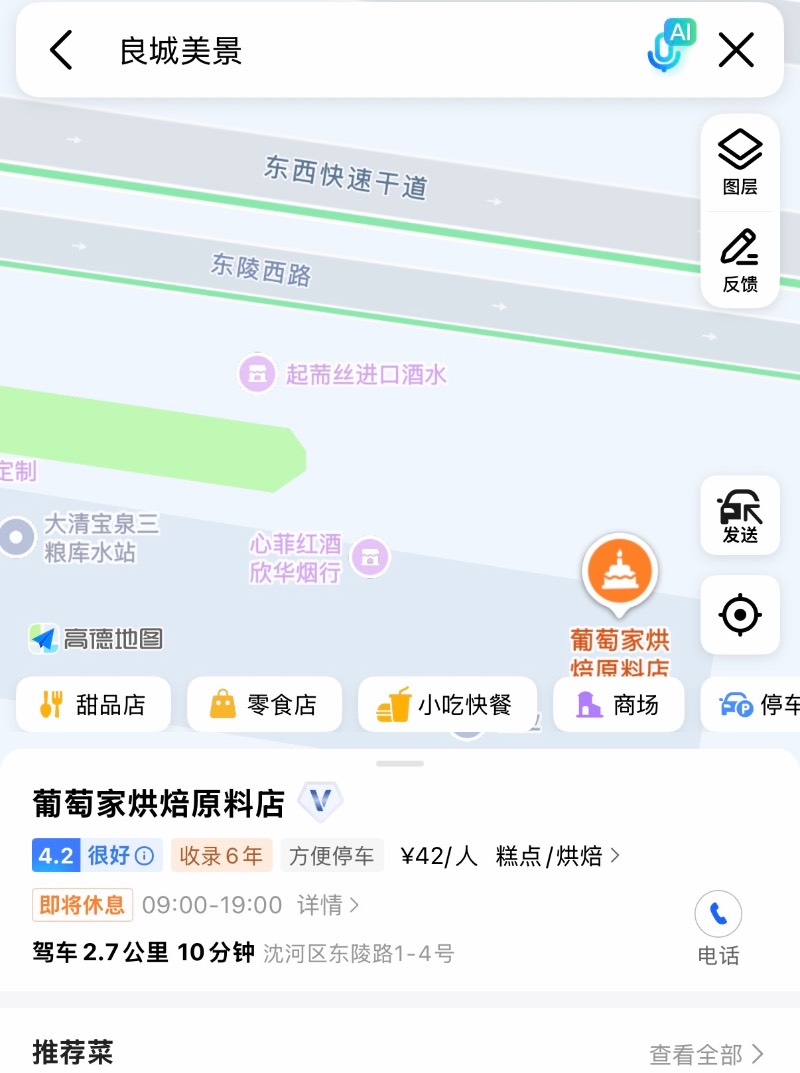Screen dimensions: 800x1073
Task: Go back using the top-left arrow
Action: point(62,50)
